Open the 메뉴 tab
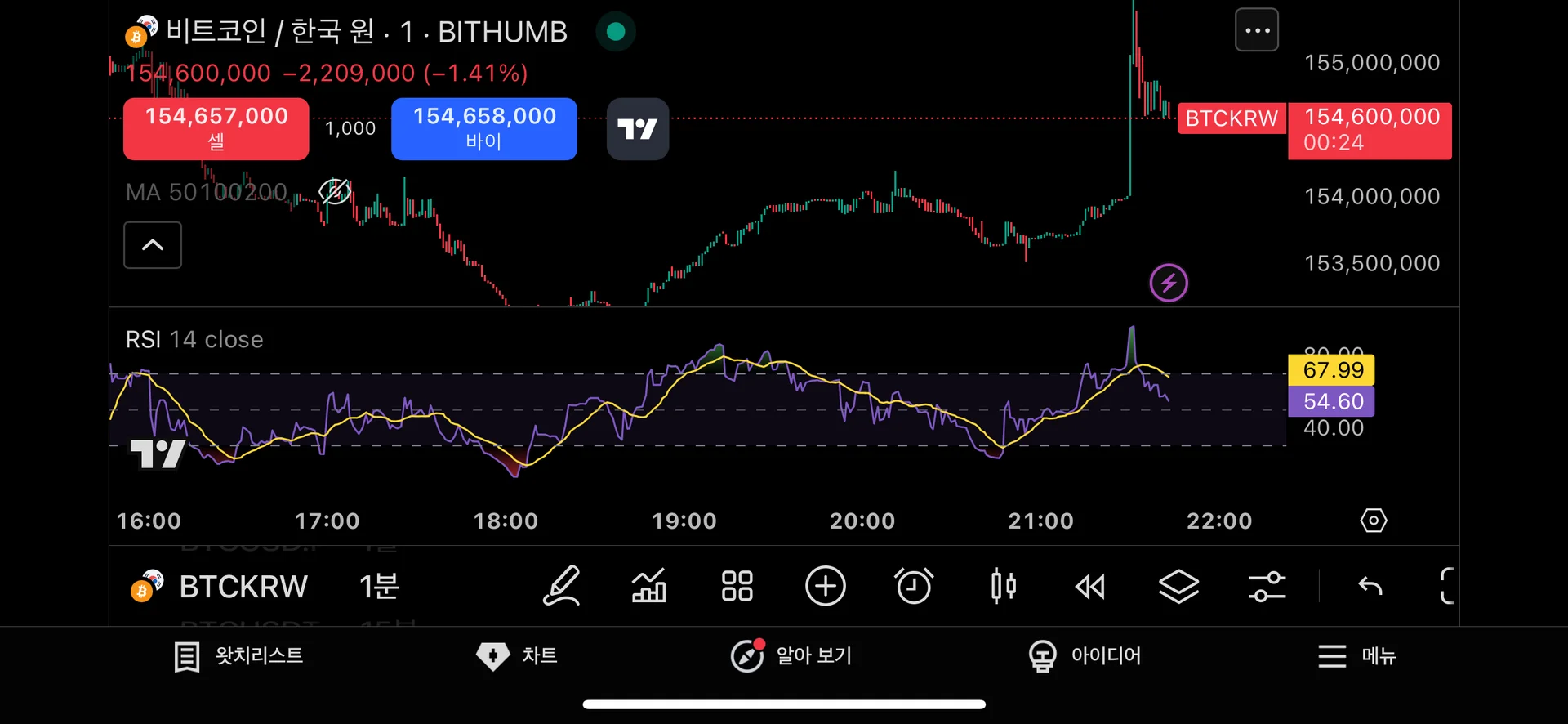1568x724 pixels. (1356, 656)
